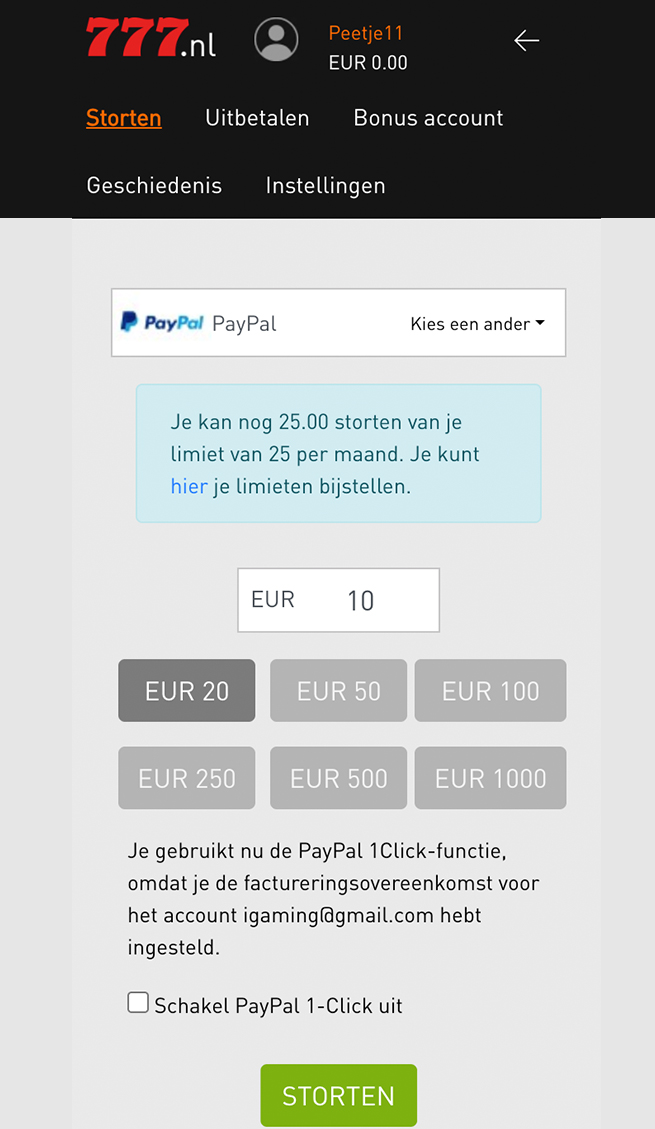The width and height of the screenshot is (655, 1129).
Task: Switch to the Uitbetalen tab
Action: 257,118
